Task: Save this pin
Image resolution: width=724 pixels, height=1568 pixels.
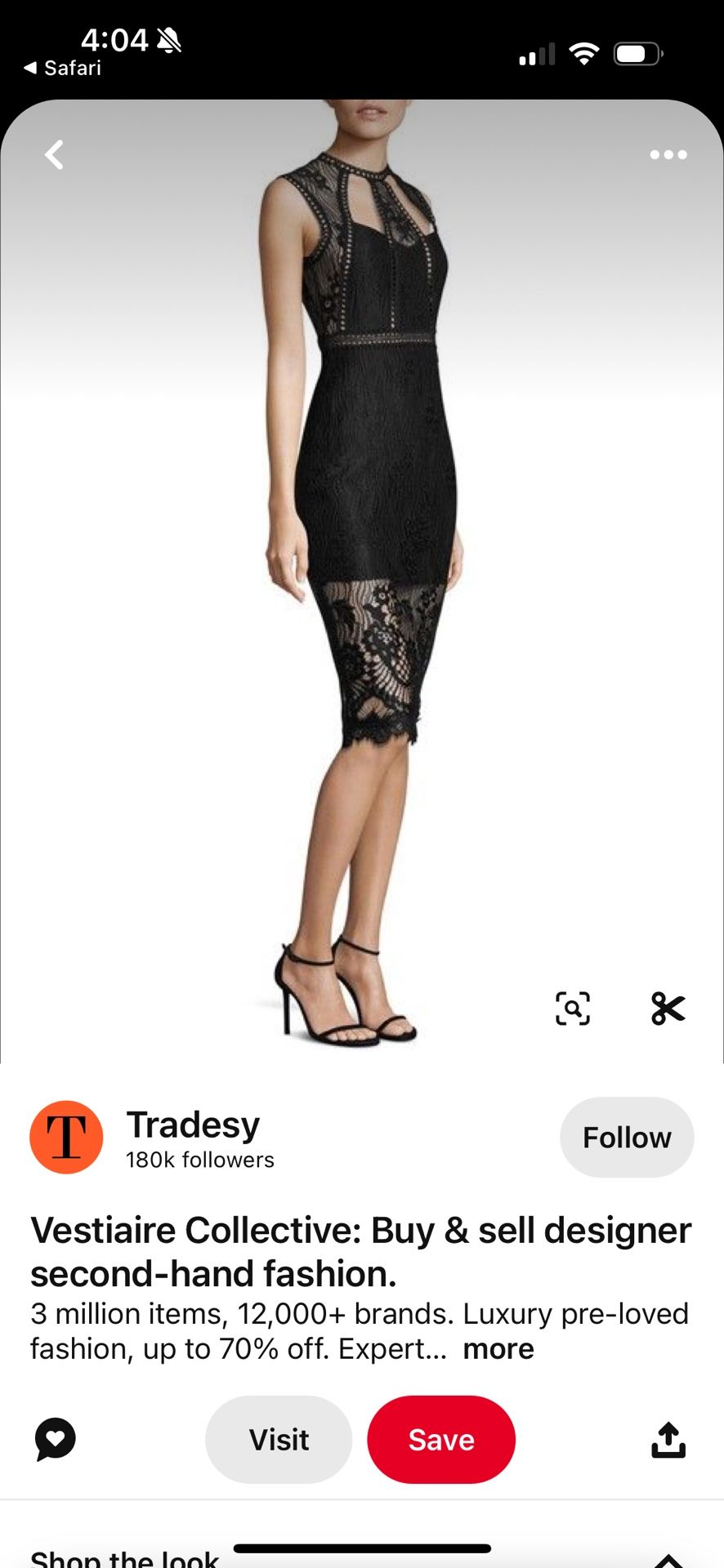Action: pos(441,1439)
